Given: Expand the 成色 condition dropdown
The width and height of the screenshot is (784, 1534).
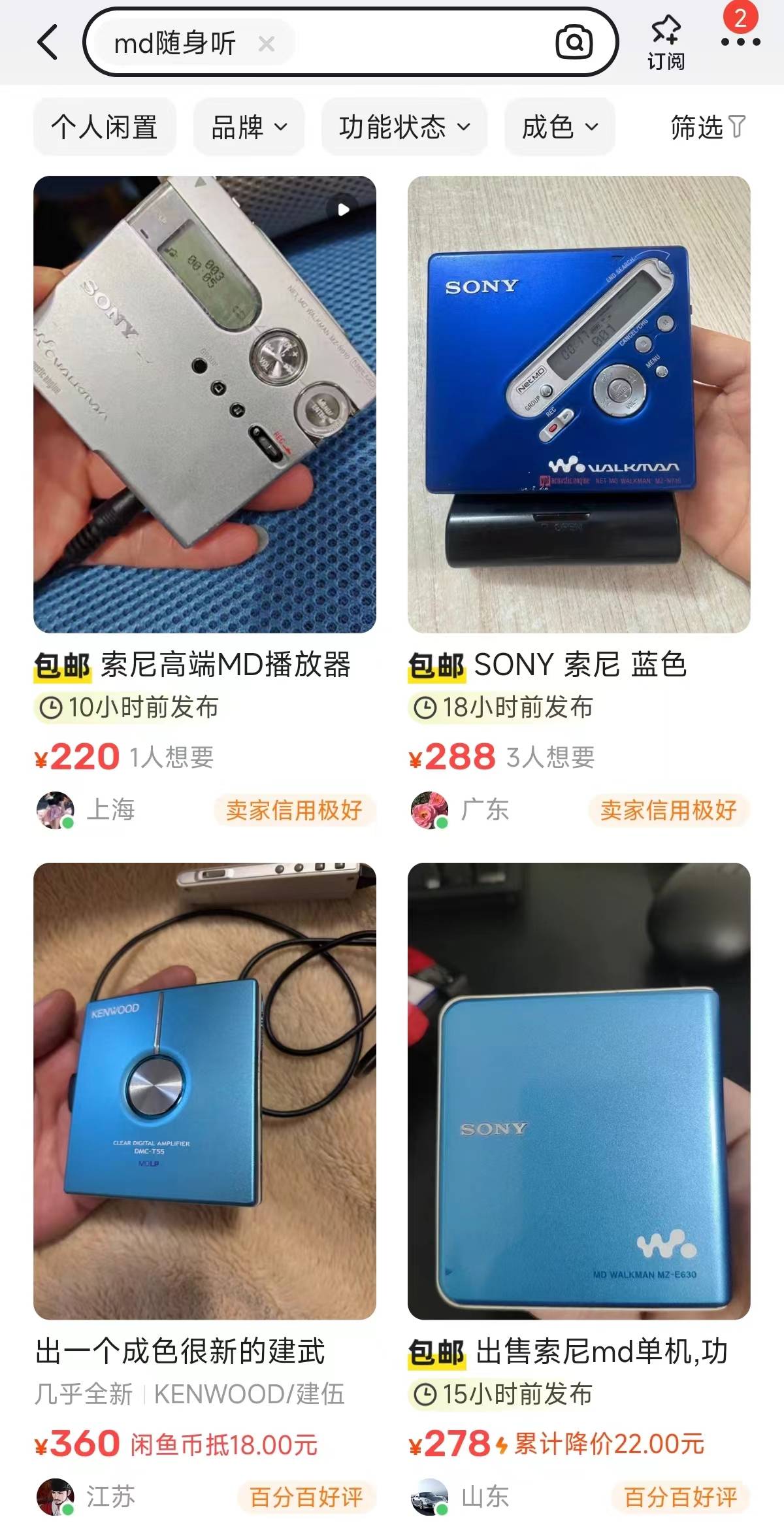Looking at the screenshot, I should [x=560, y=128].
